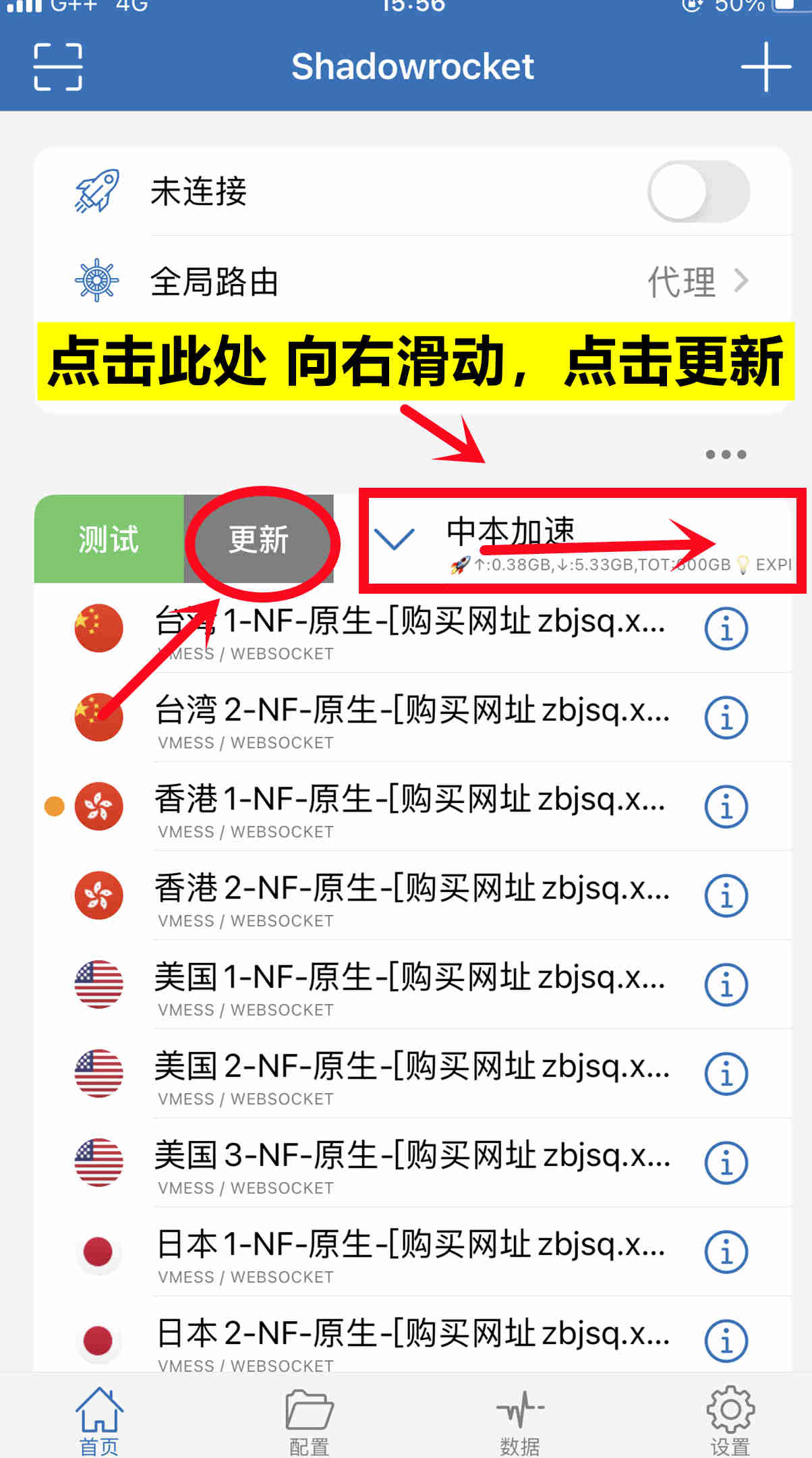Viewport: 812px width, 1458px height.
Task: View info for 香港 1-NF server
Action: coord(726,806)
